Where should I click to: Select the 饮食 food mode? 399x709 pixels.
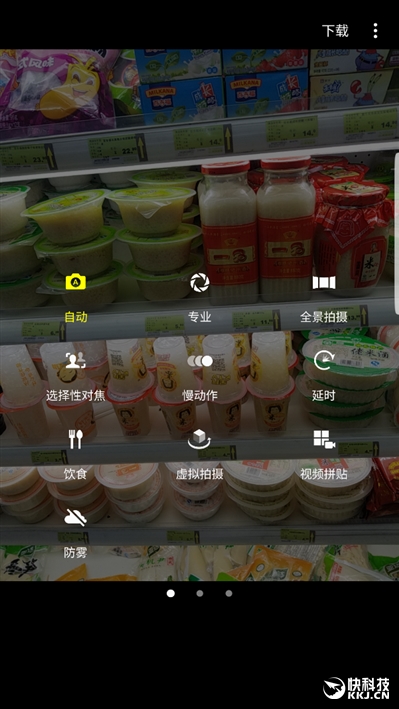click(x=76, y=455)
